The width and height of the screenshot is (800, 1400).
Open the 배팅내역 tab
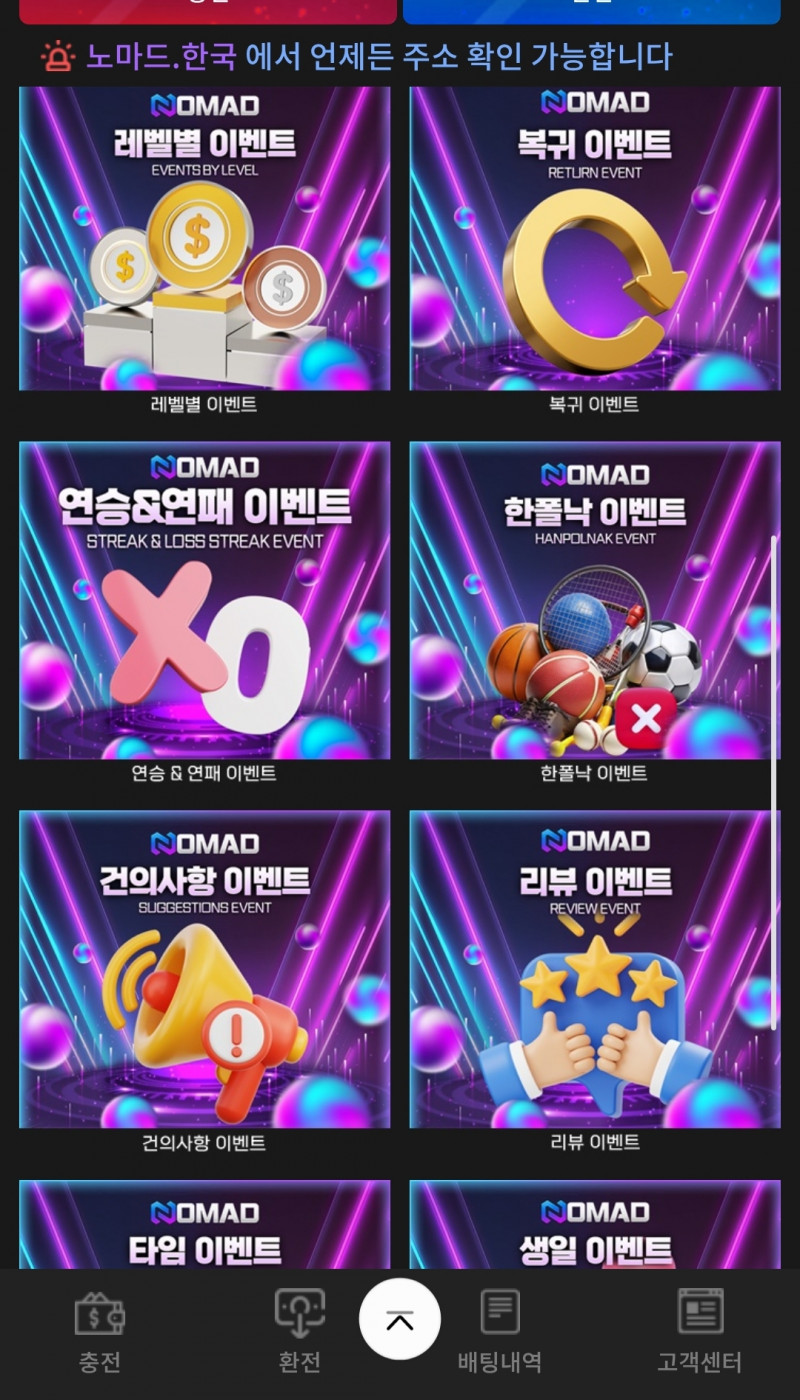pyautogui.click(x=500, y=1332)
